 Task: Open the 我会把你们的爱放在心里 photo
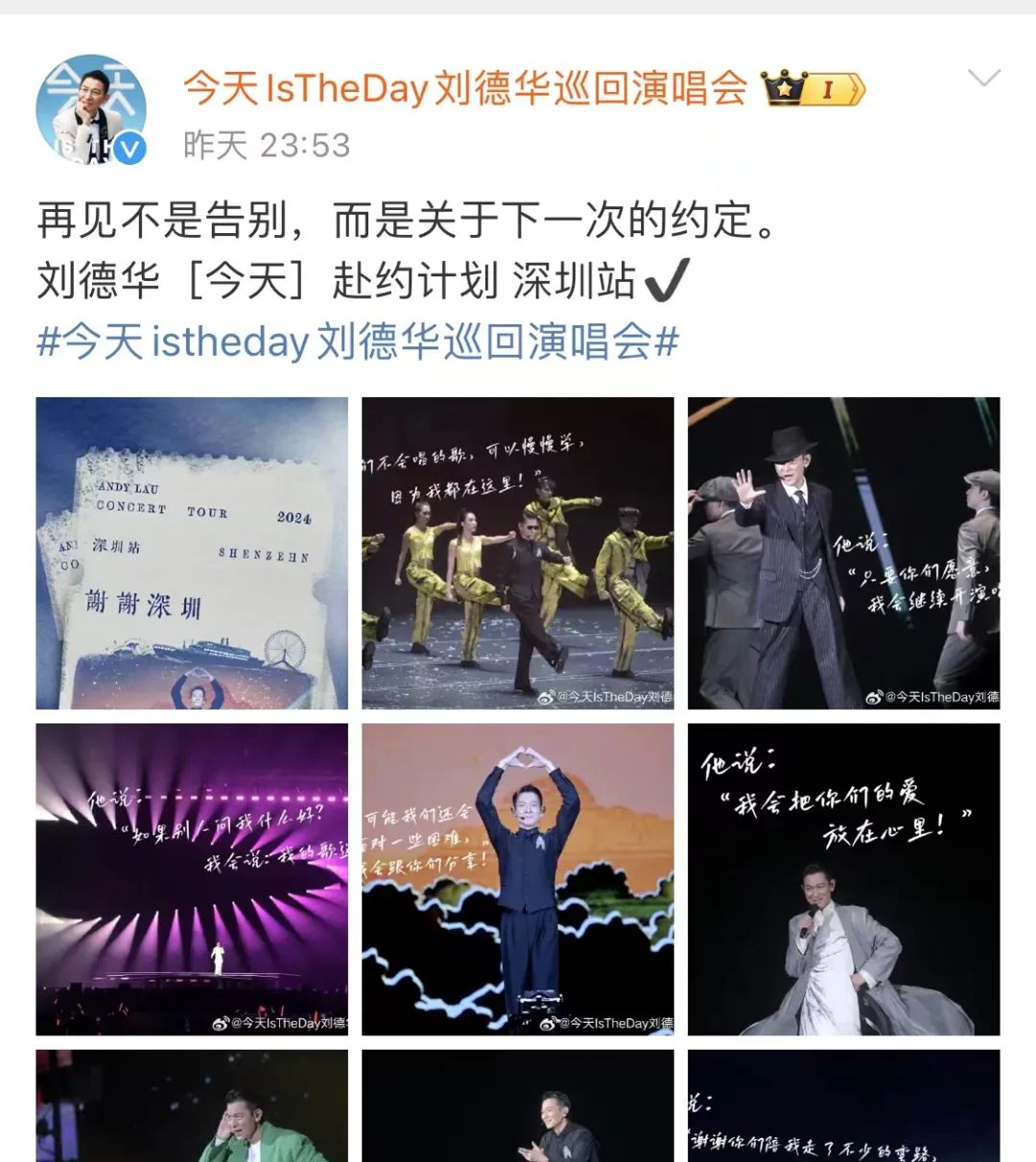[x=844, y=880]
